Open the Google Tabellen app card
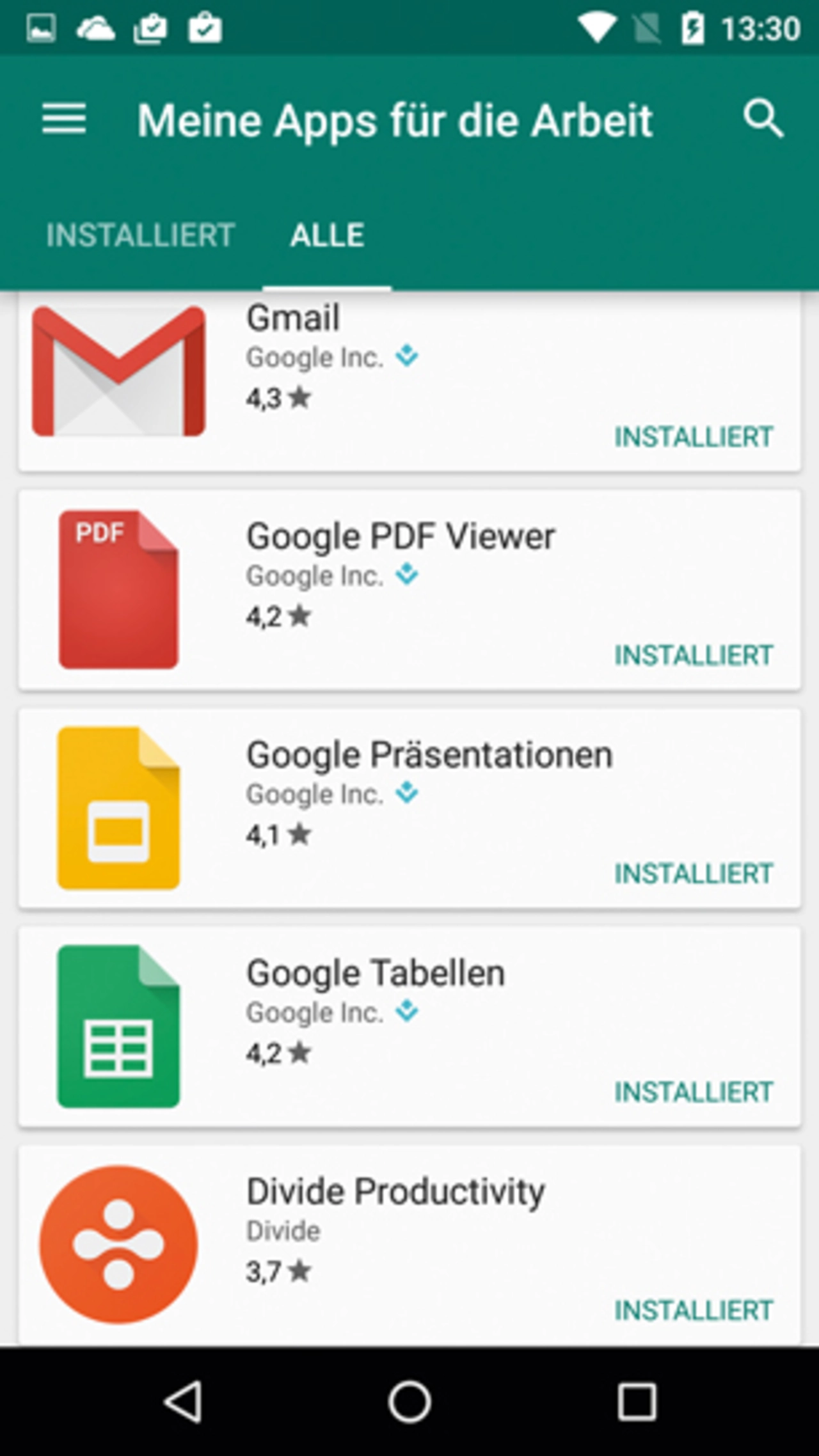819x1456 pixels. point(409,1026)
